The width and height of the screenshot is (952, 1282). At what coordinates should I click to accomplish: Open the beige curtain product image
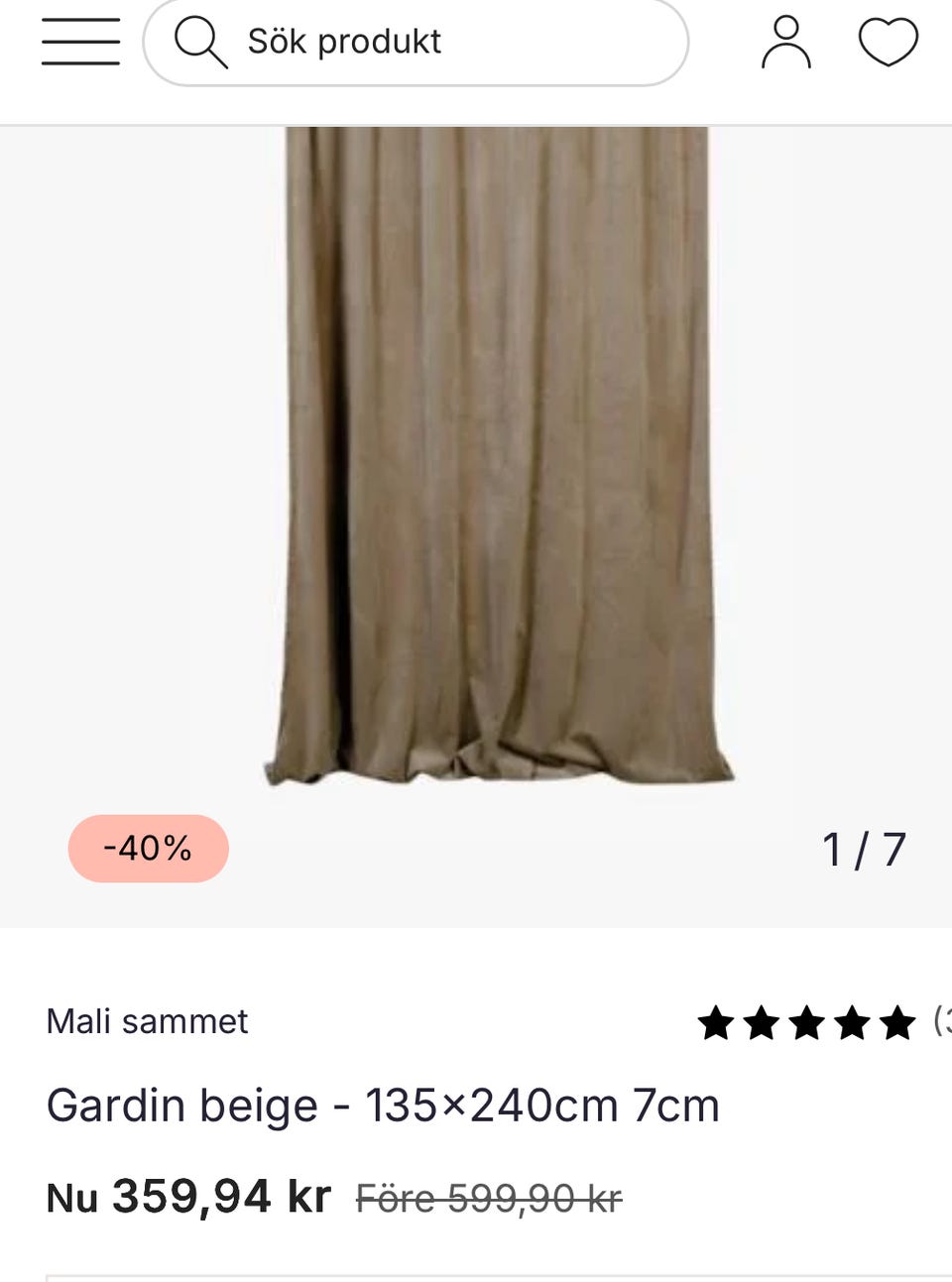tap(498, 456)
